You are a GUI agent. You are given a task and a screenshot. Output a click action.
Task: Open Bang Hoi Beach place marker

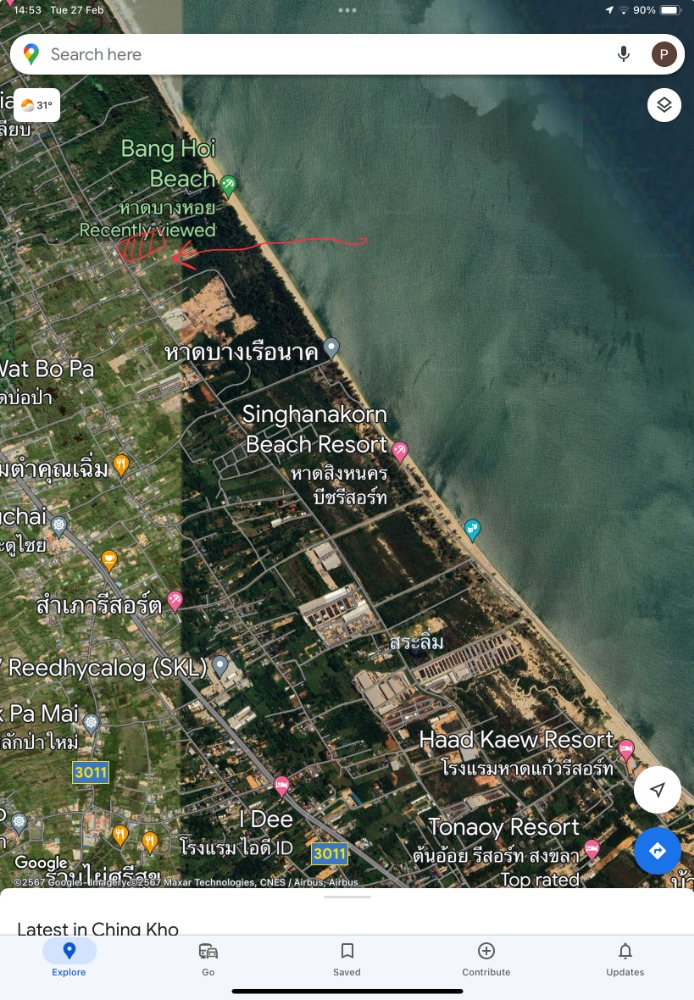(228, 184)
